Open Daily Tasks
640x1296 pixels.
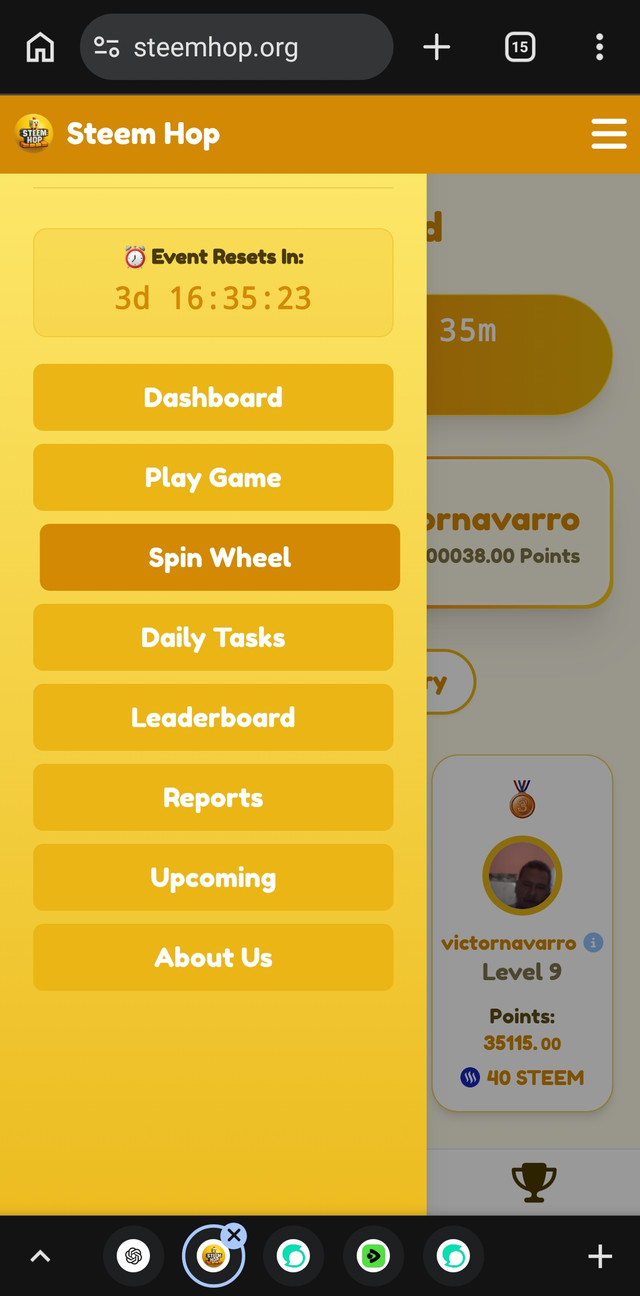[213, 637]
